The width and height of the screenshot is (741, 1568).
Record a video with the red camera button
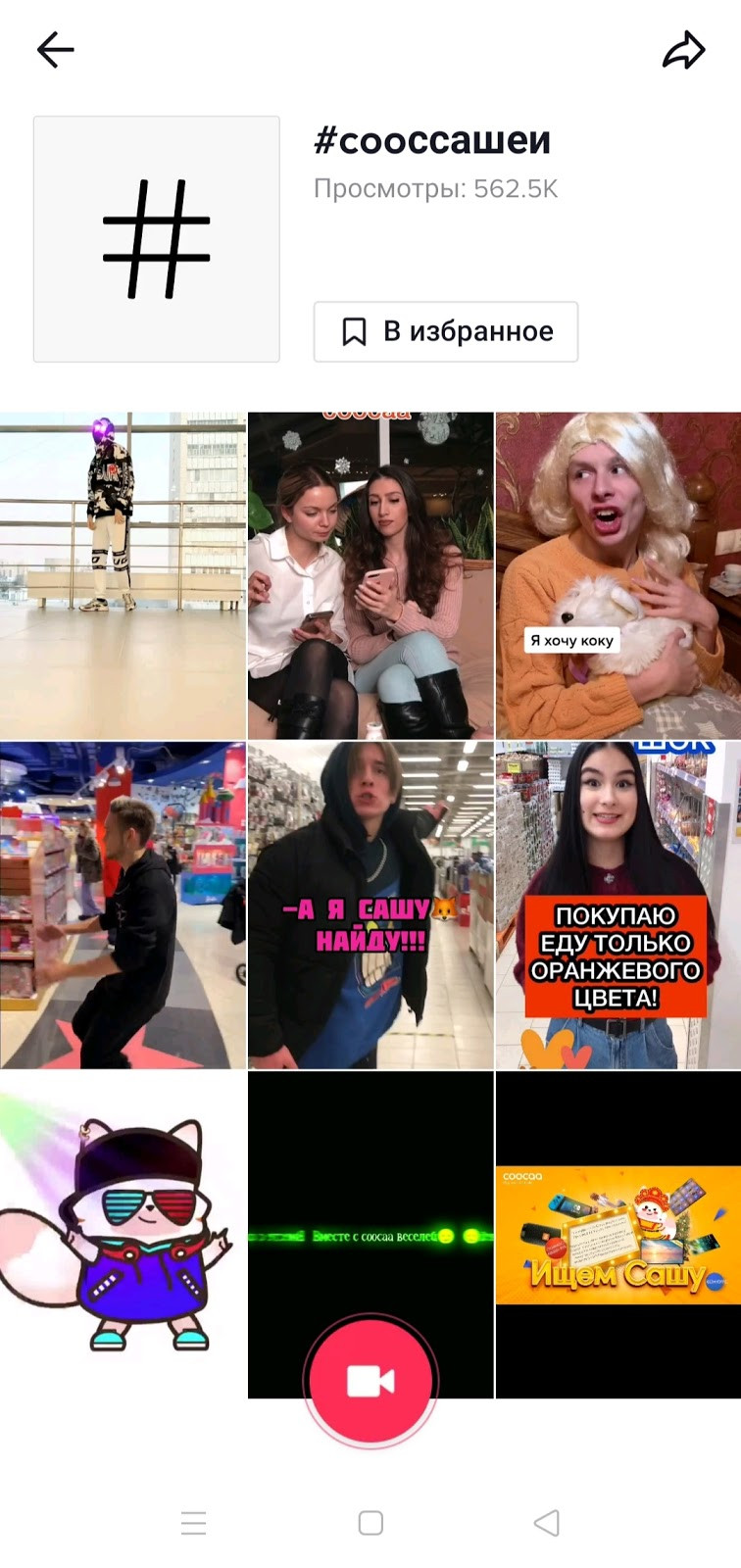pyautogui.click(x=370, y=1381)
